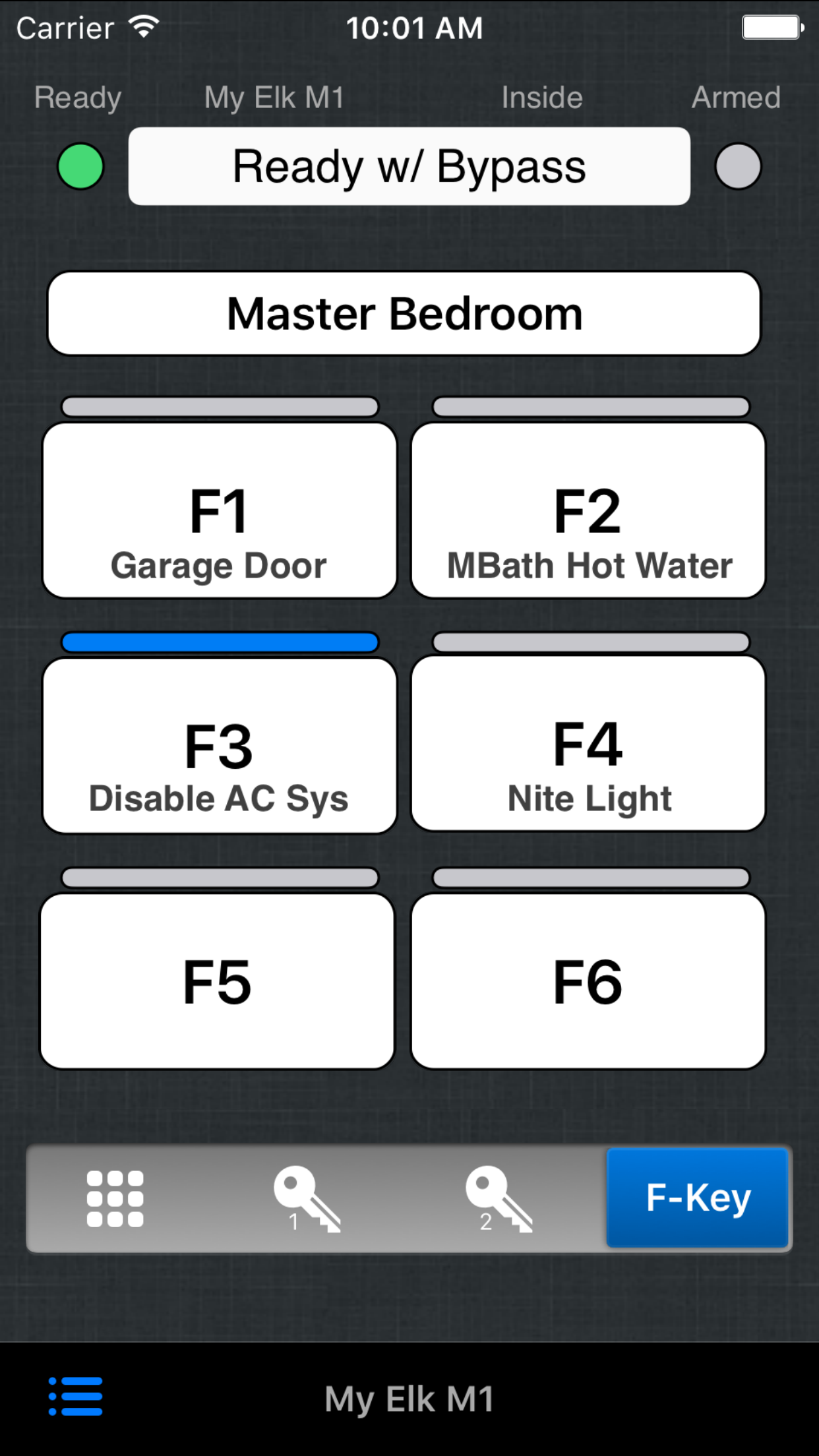Switch to the key 1 tab
Image resolution: width=819 pixels, height=1456 pixels.
[307, 1198]
